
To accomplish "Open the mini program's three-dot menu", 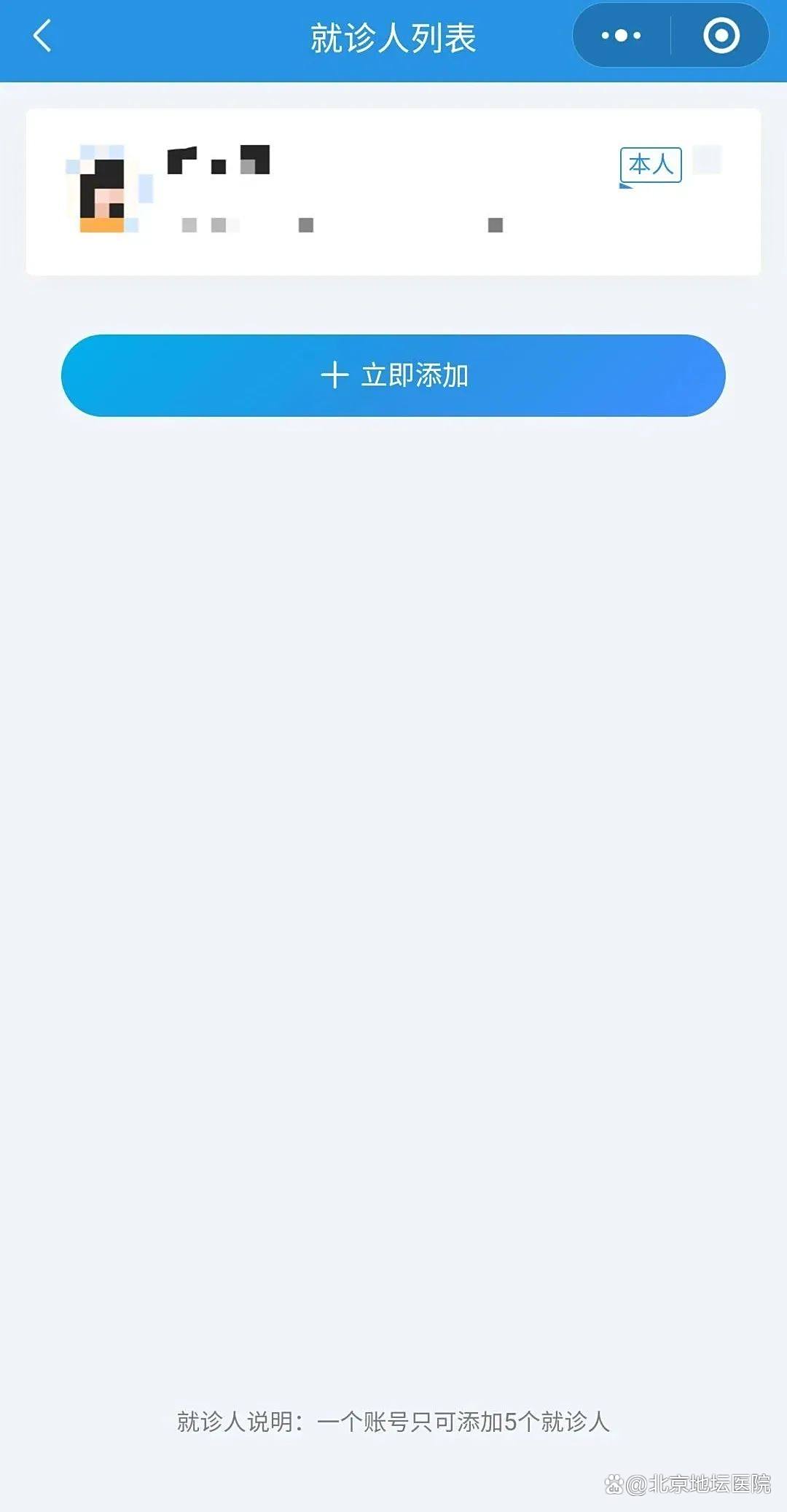I will (621, 36).
